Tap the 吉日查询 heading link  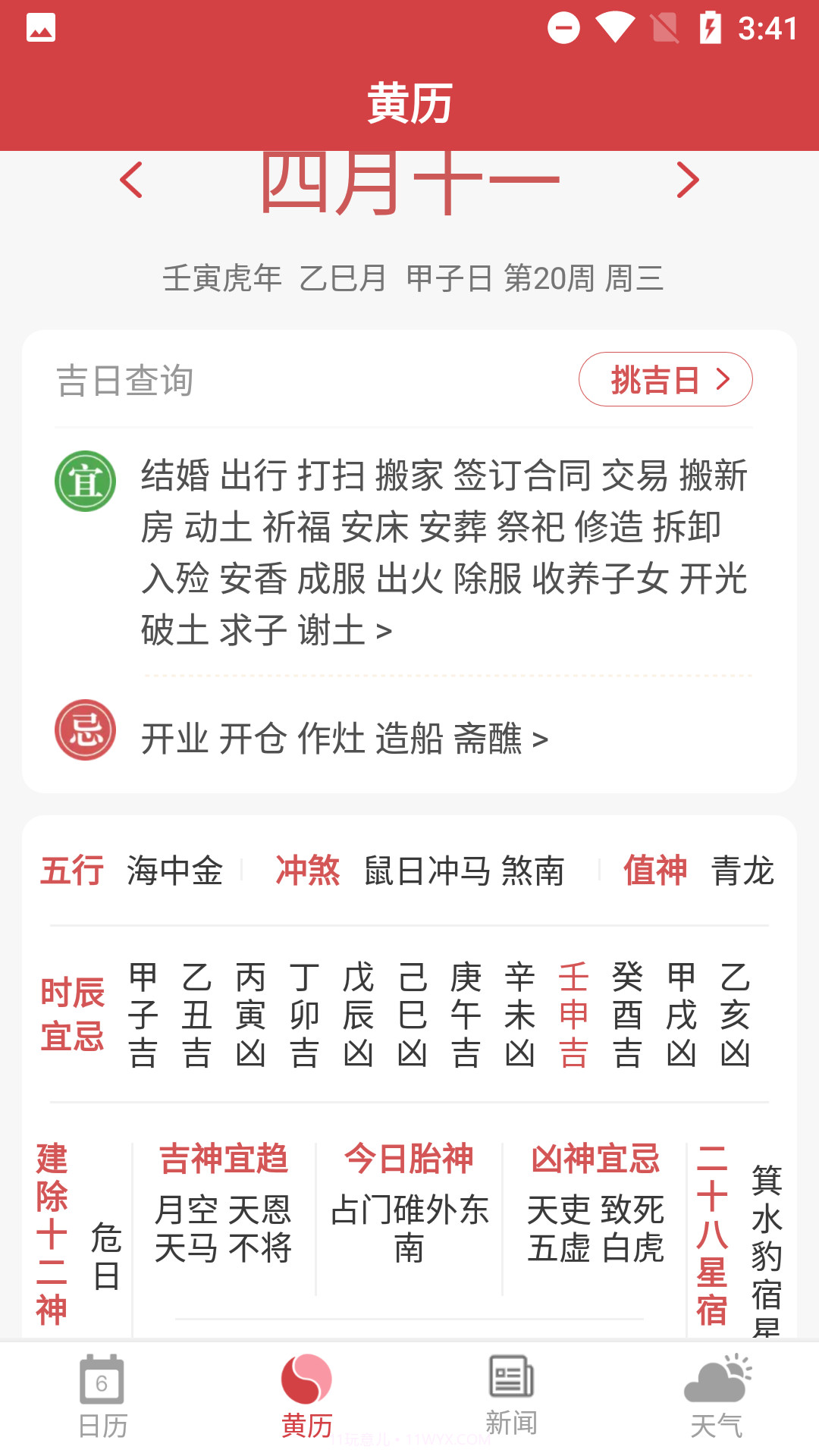(x=125, y=381)
